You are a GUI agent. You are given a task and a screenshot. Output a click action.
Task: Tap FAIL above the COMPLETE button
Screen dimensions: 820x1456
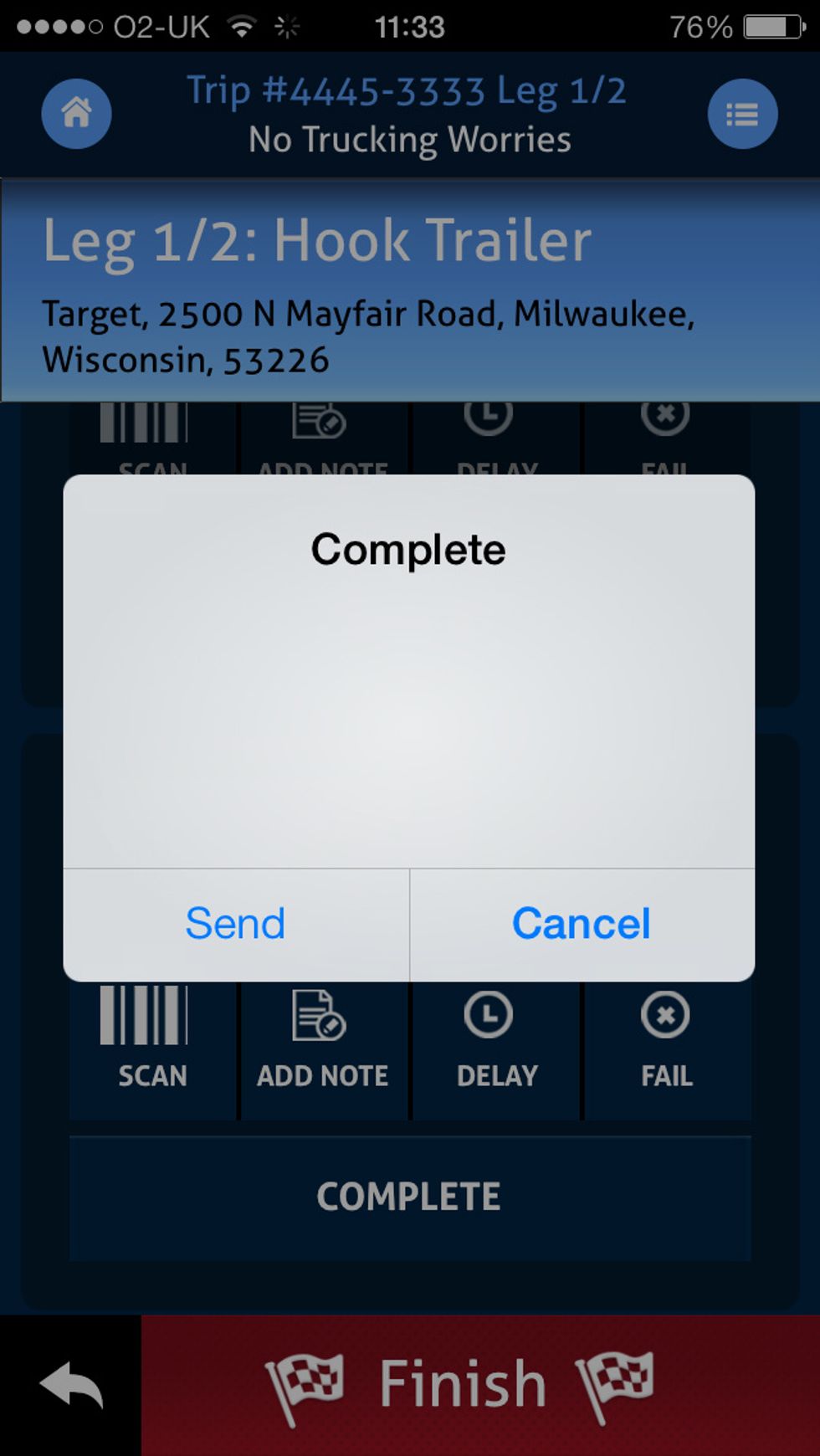(x=667, y=1050)
